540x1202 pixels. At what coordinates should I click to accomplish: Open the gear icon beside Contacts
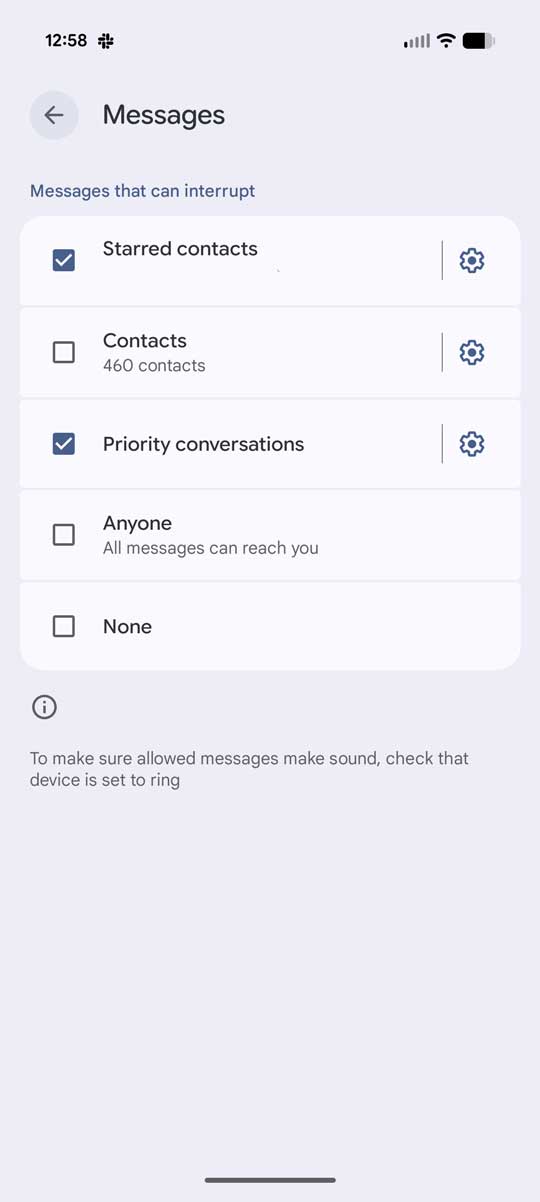click(472, 352)
